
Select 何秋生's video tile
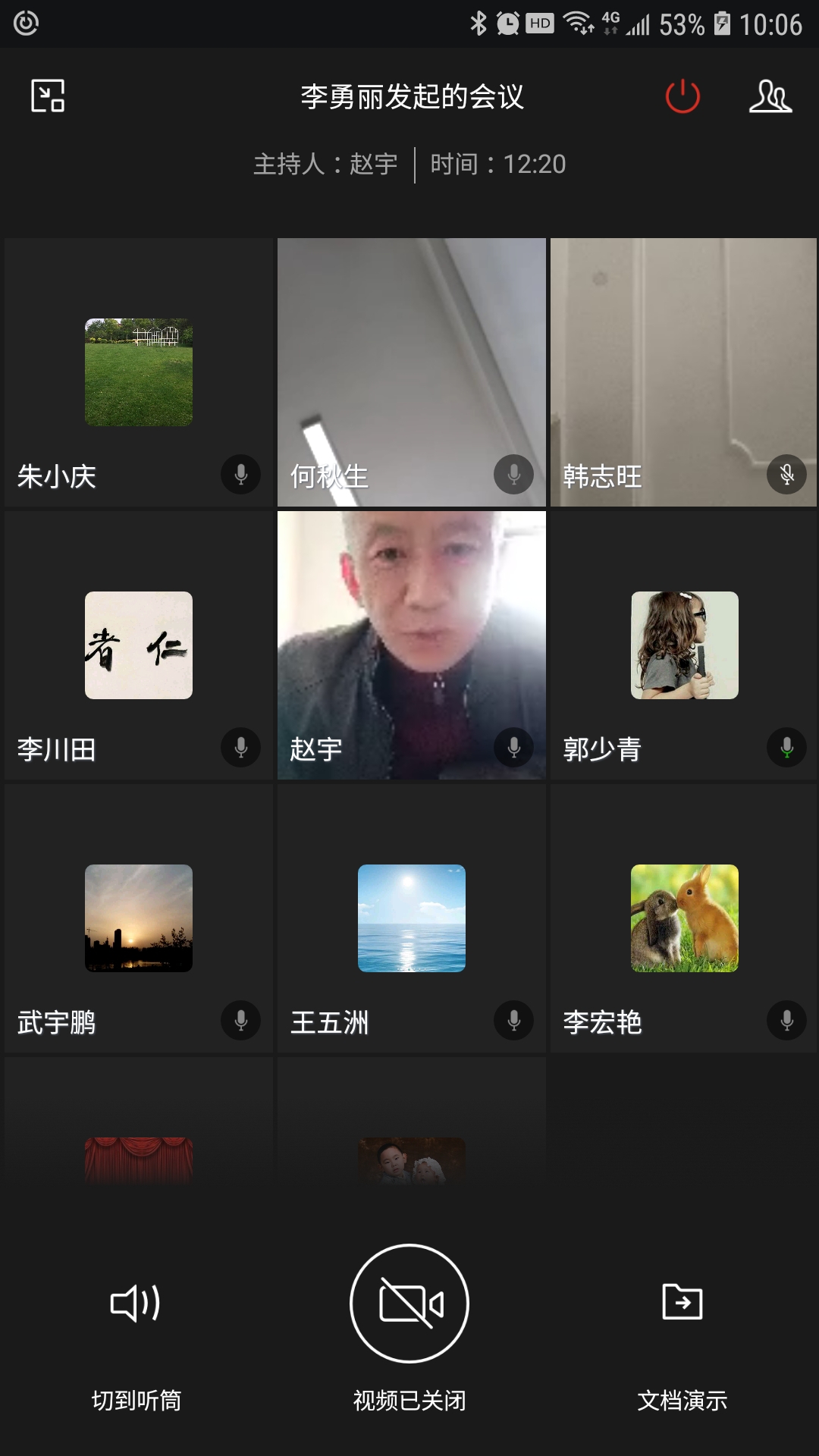411,372
